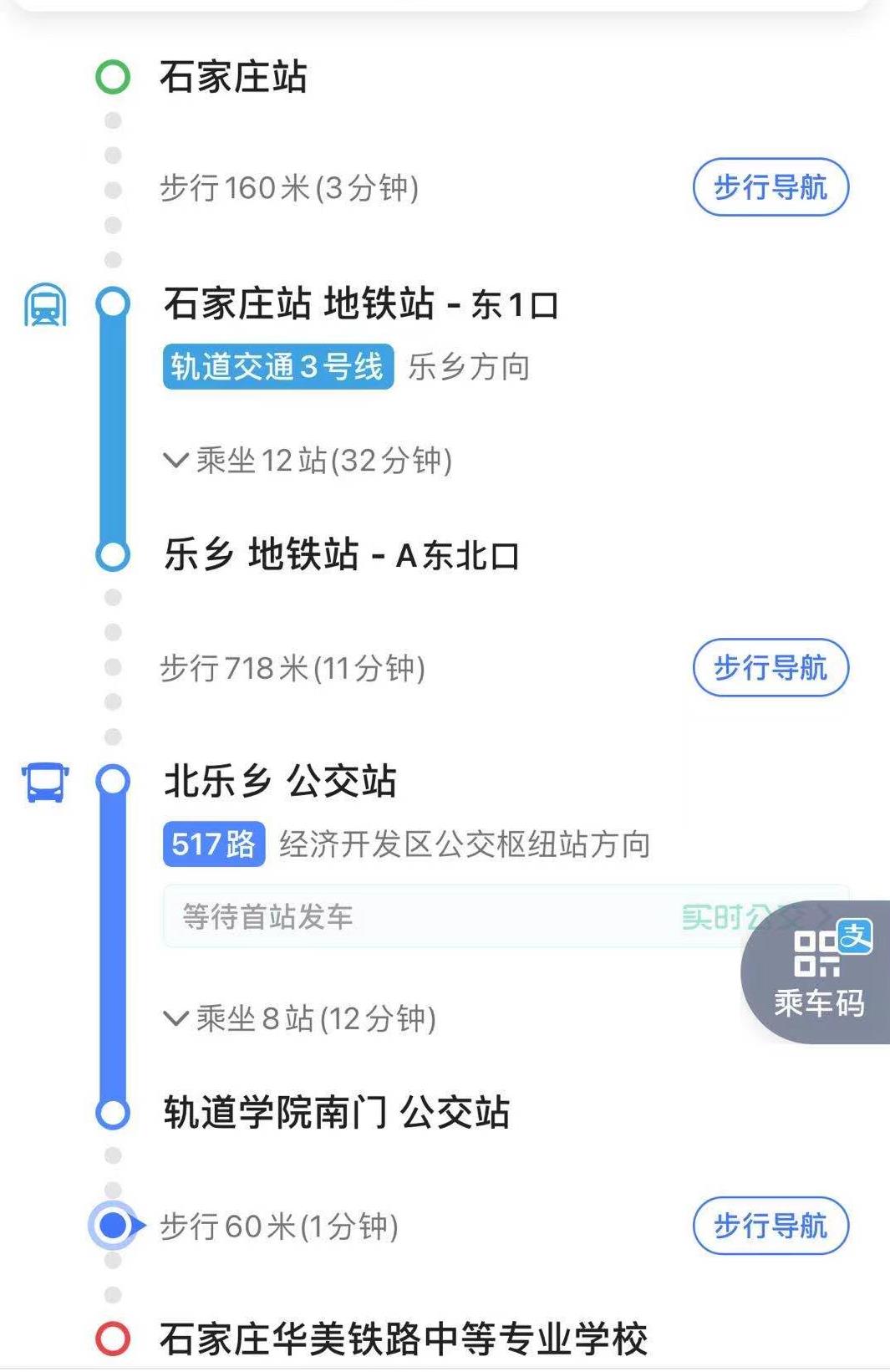Screen dimensions: 890x1372
Task: Start walking navigation for the 718米 leg
Action: pyautogui.click(x=770, y=668)
